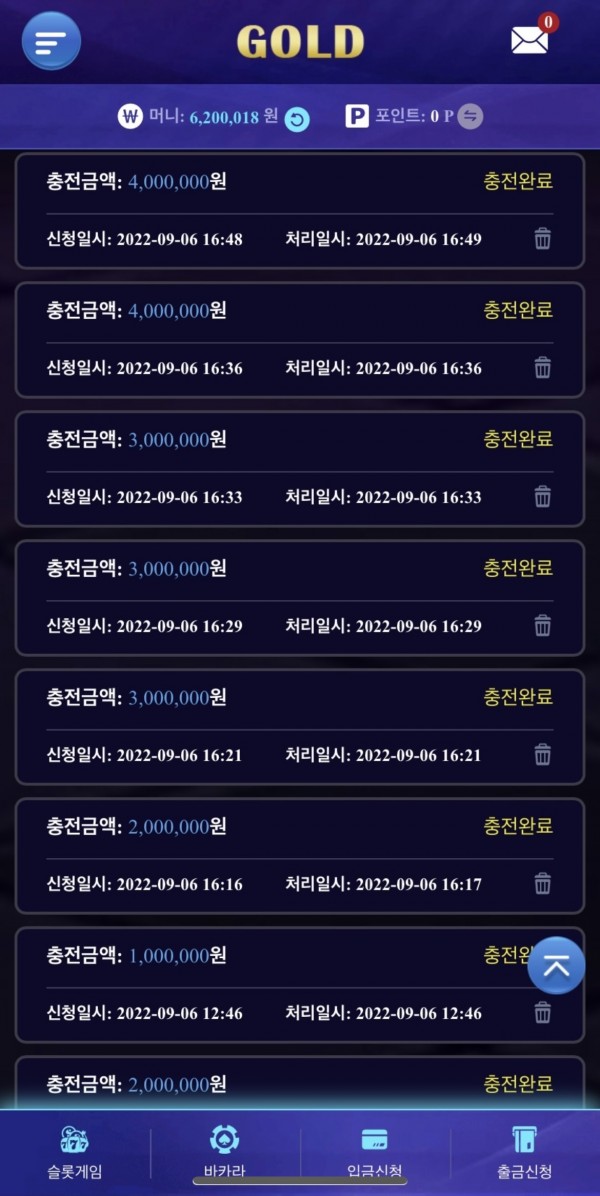Delete the 16:33 charge record
Screen dimensions: 600x1196
[542, 497]
